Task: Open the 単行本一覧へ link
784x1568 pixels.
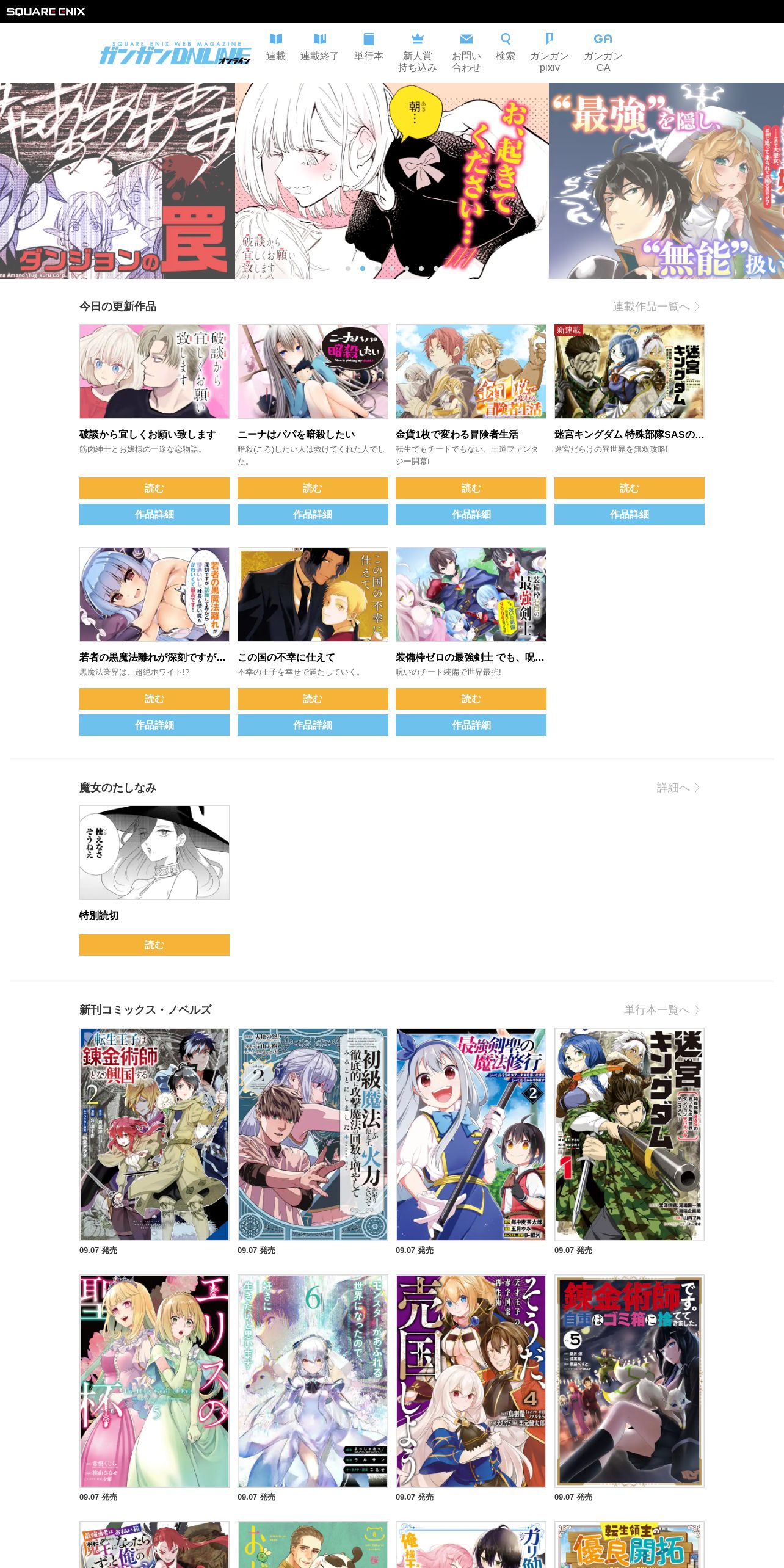Action: click(662, 1010)
